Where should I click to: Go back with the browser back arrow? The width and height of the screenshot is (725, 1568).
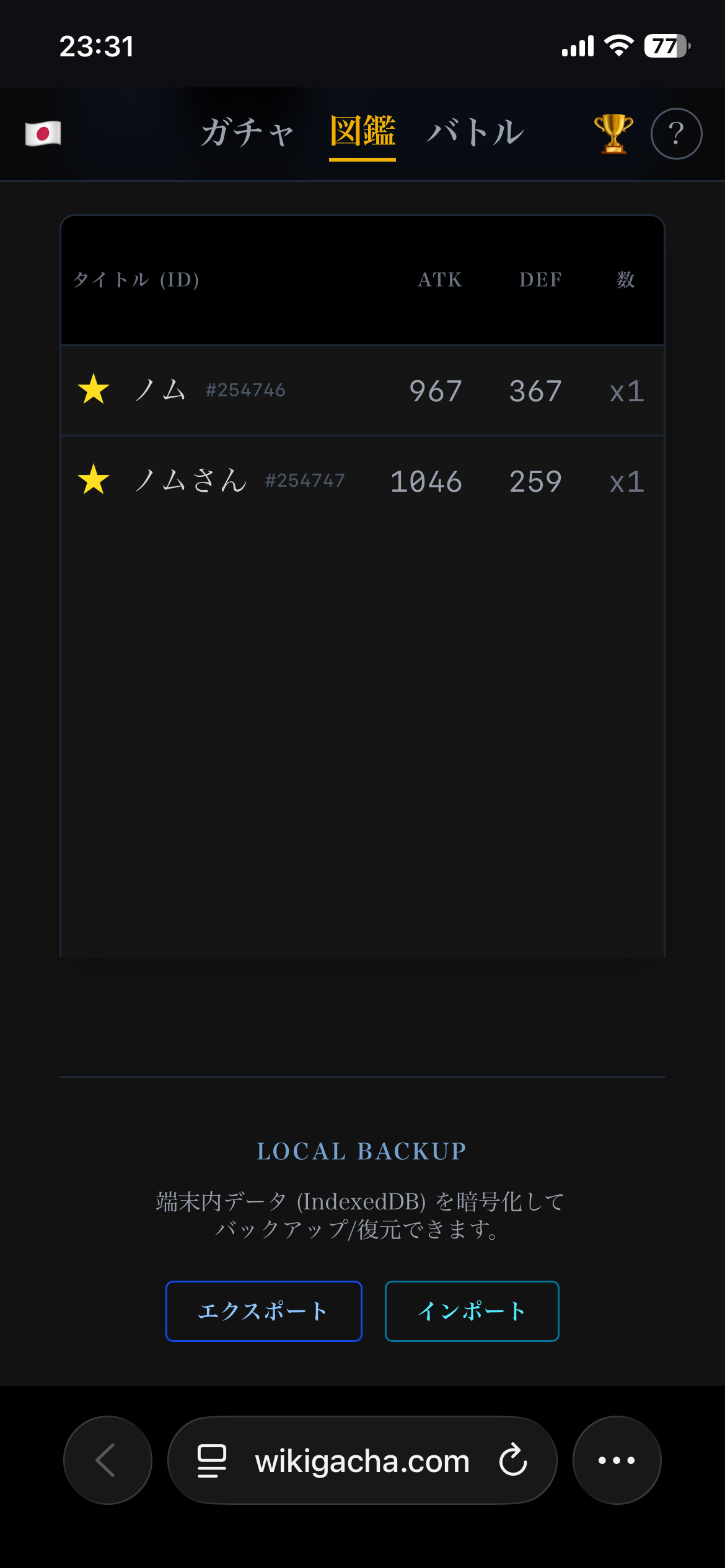click(x=108, y=1460)
